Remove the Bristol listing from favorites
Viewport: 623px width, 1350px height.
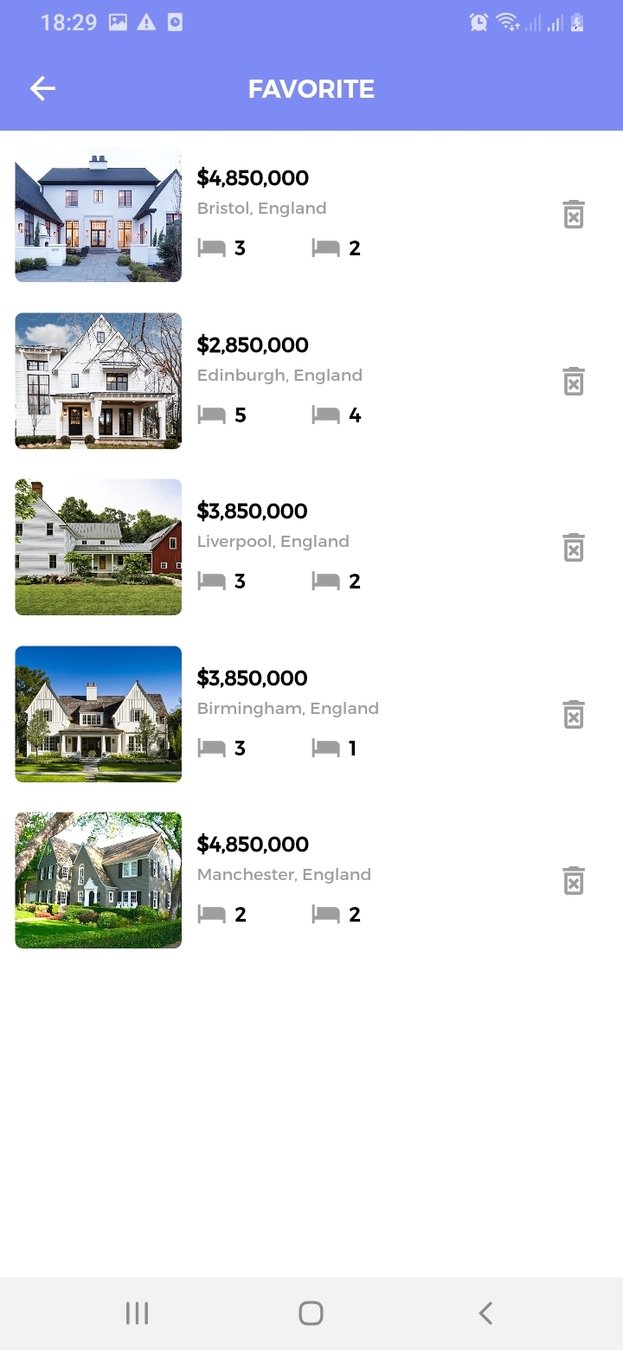coord(573,214)
